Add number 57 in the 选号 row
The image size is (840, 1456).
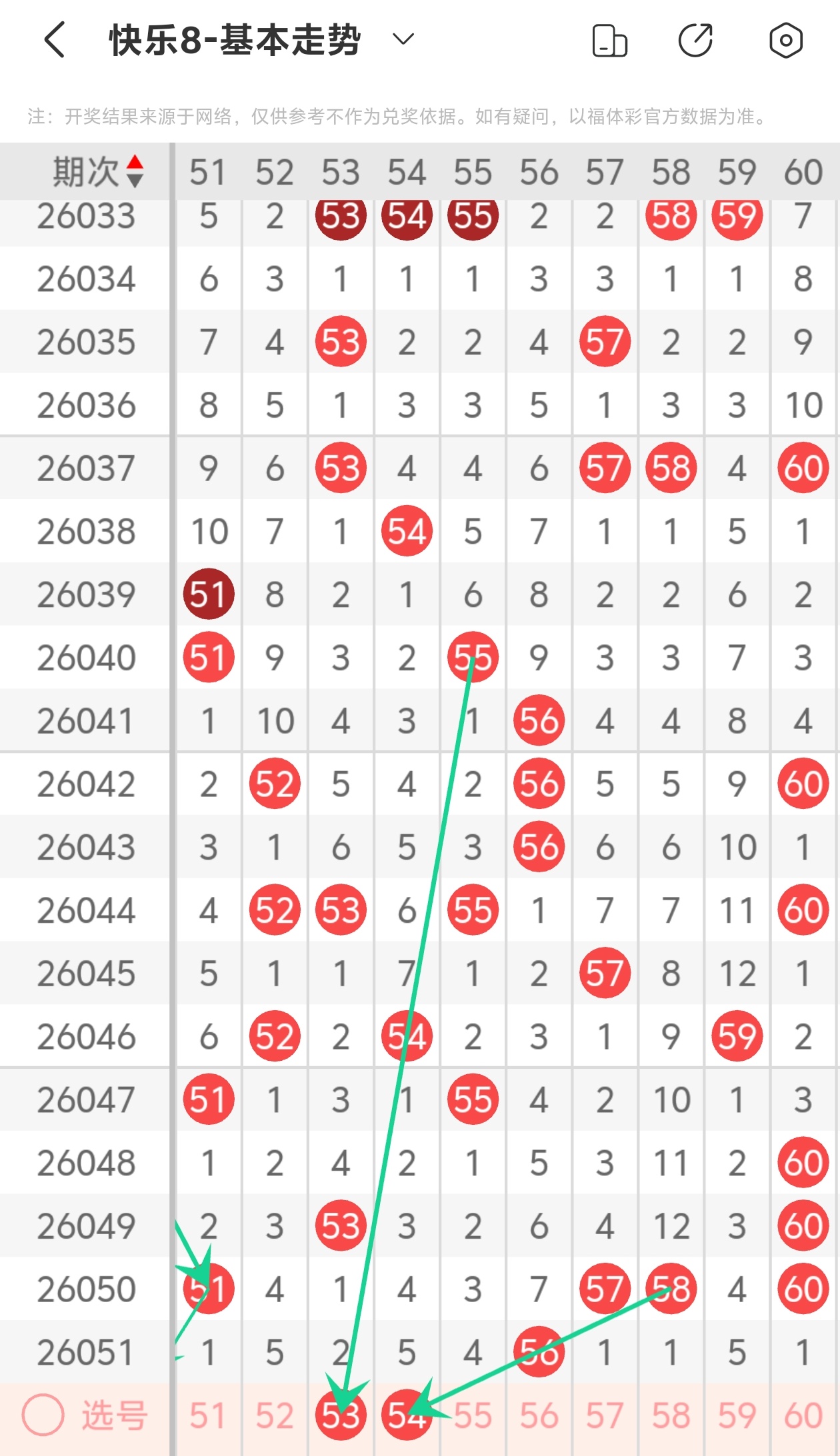pos(605,1415)
